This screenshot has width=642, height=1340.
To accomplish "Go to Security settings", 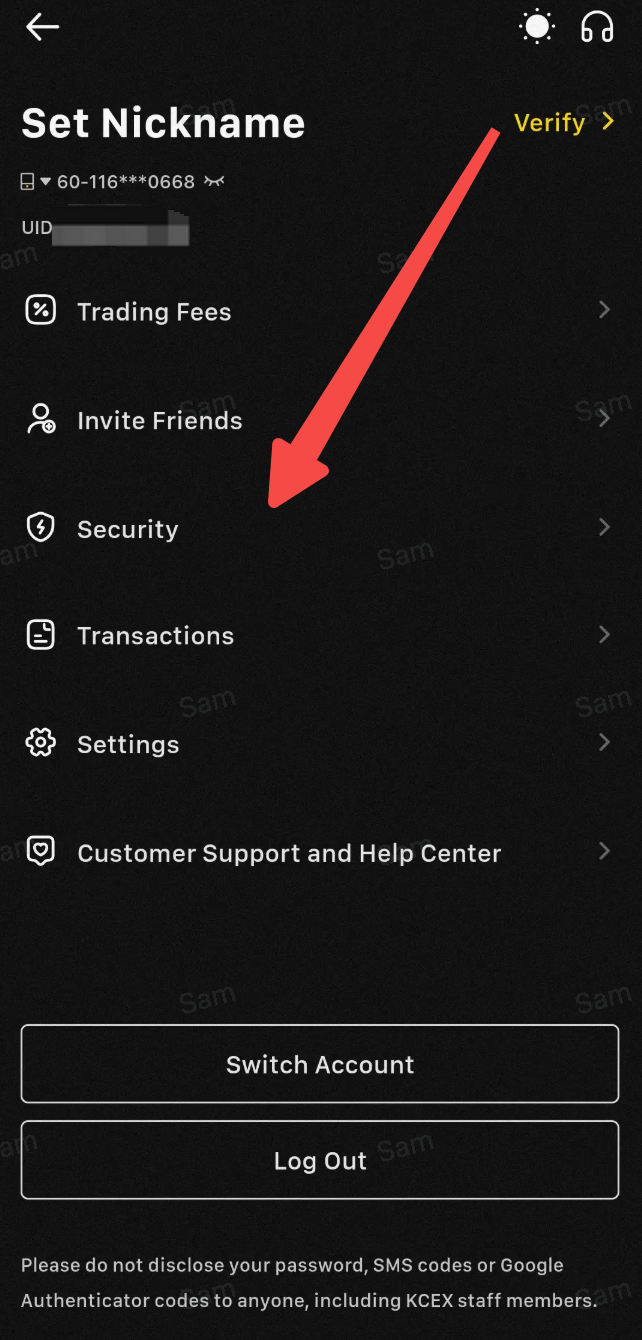I will click(x=128, y=529).
